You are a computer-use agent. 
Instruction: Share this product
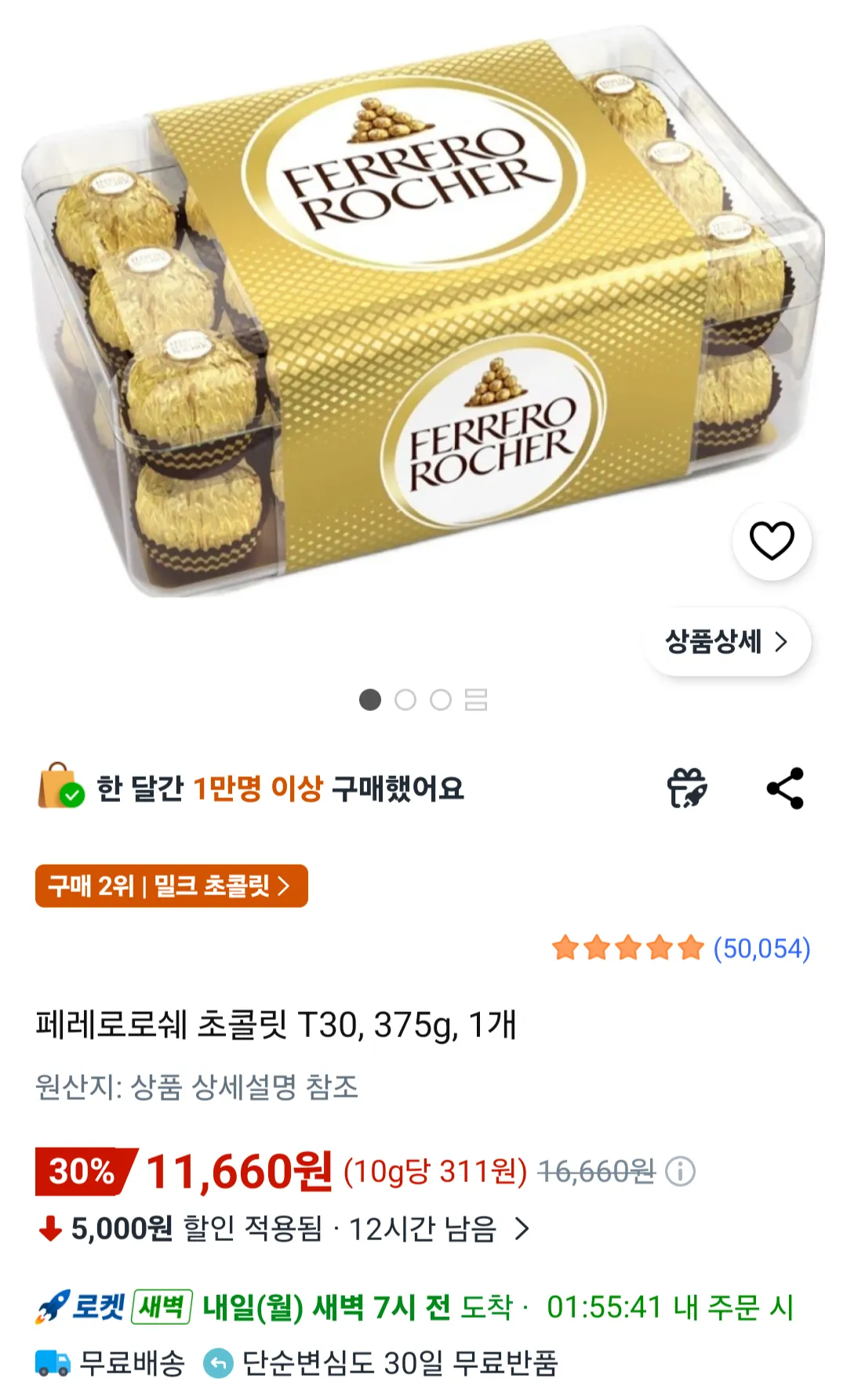785,788
